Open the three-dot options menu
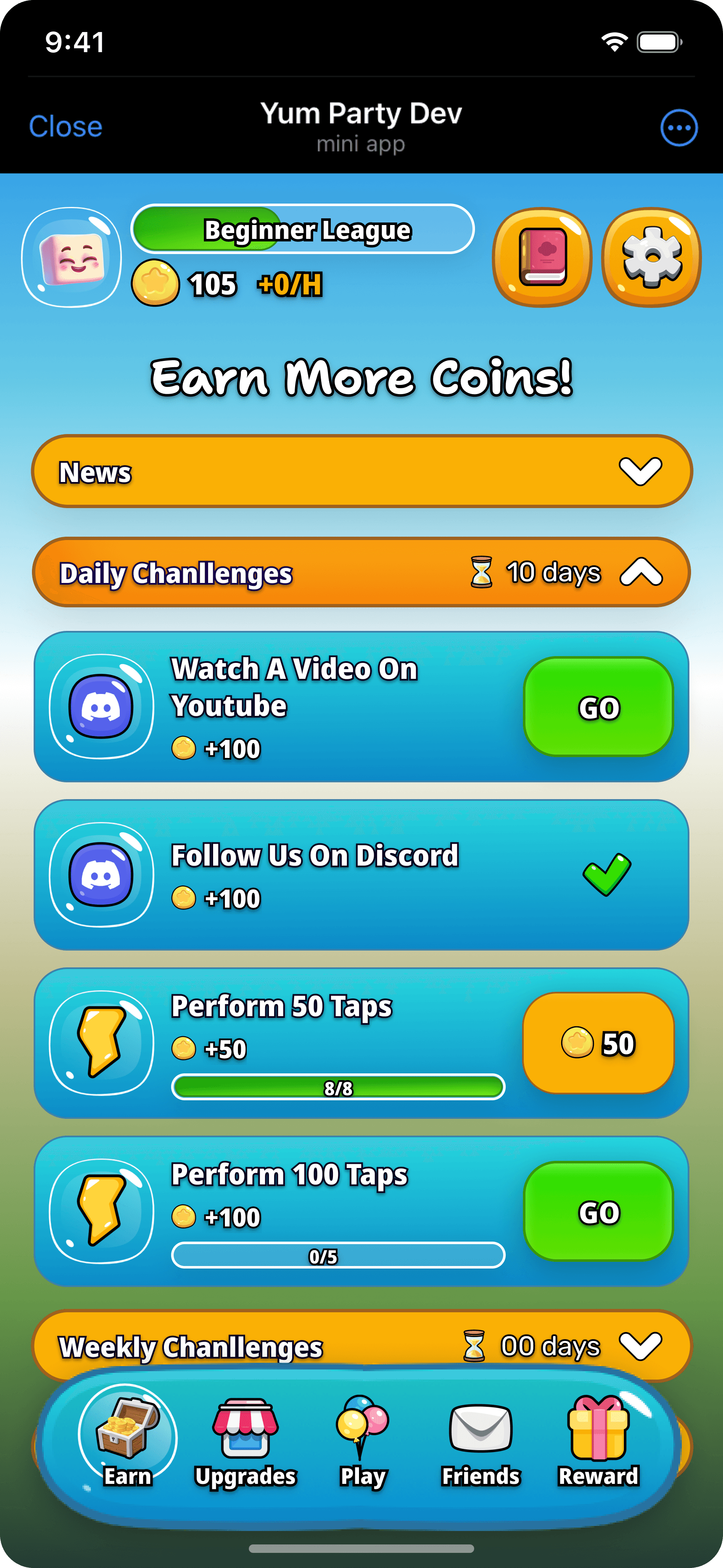Image resolution: width=723 pixels, height=1568 pixels. pyautogui.click(x=678, y=128)
